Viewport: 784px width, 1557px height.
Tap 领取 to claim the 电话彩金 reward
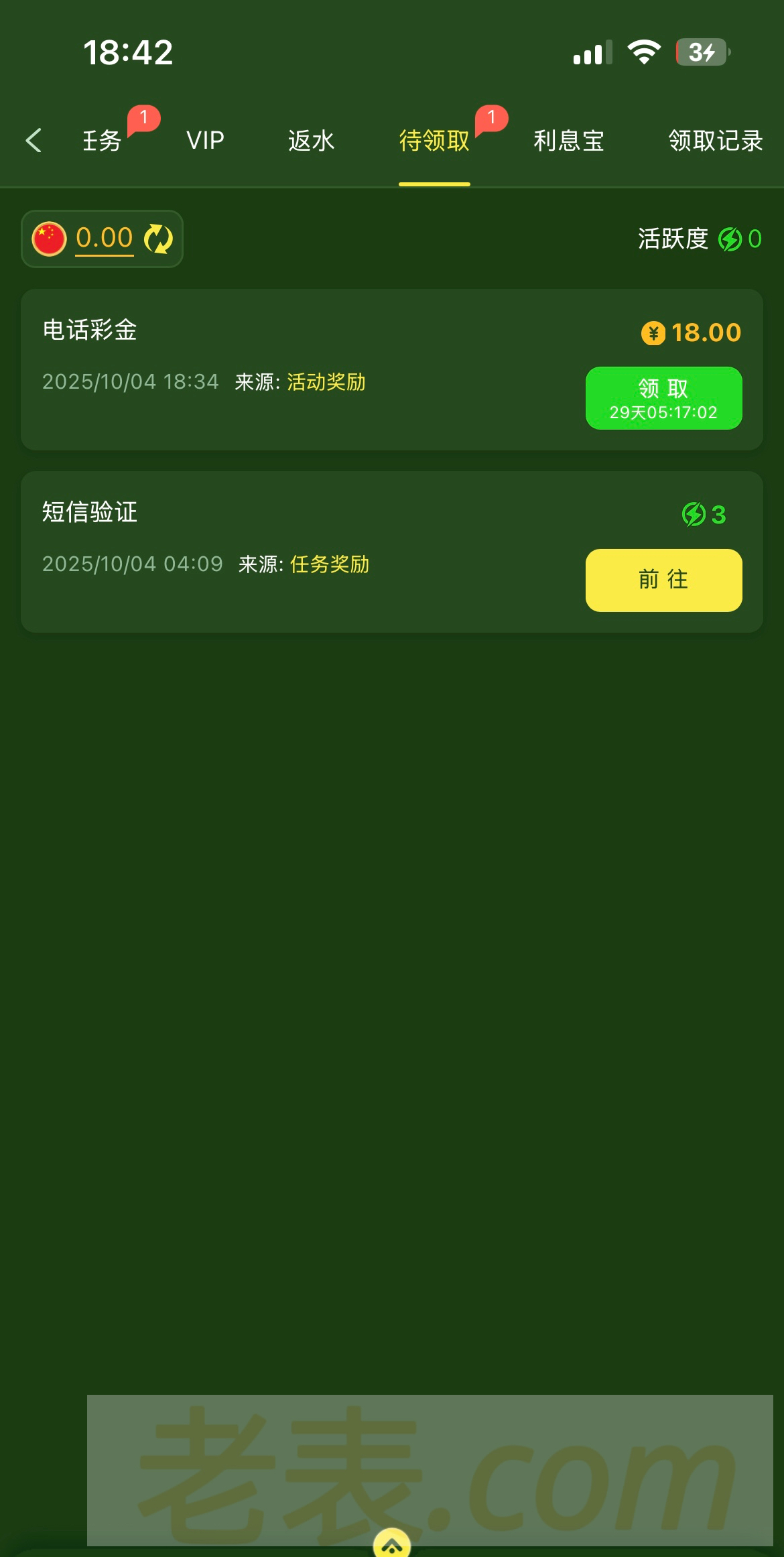[663, 398]
